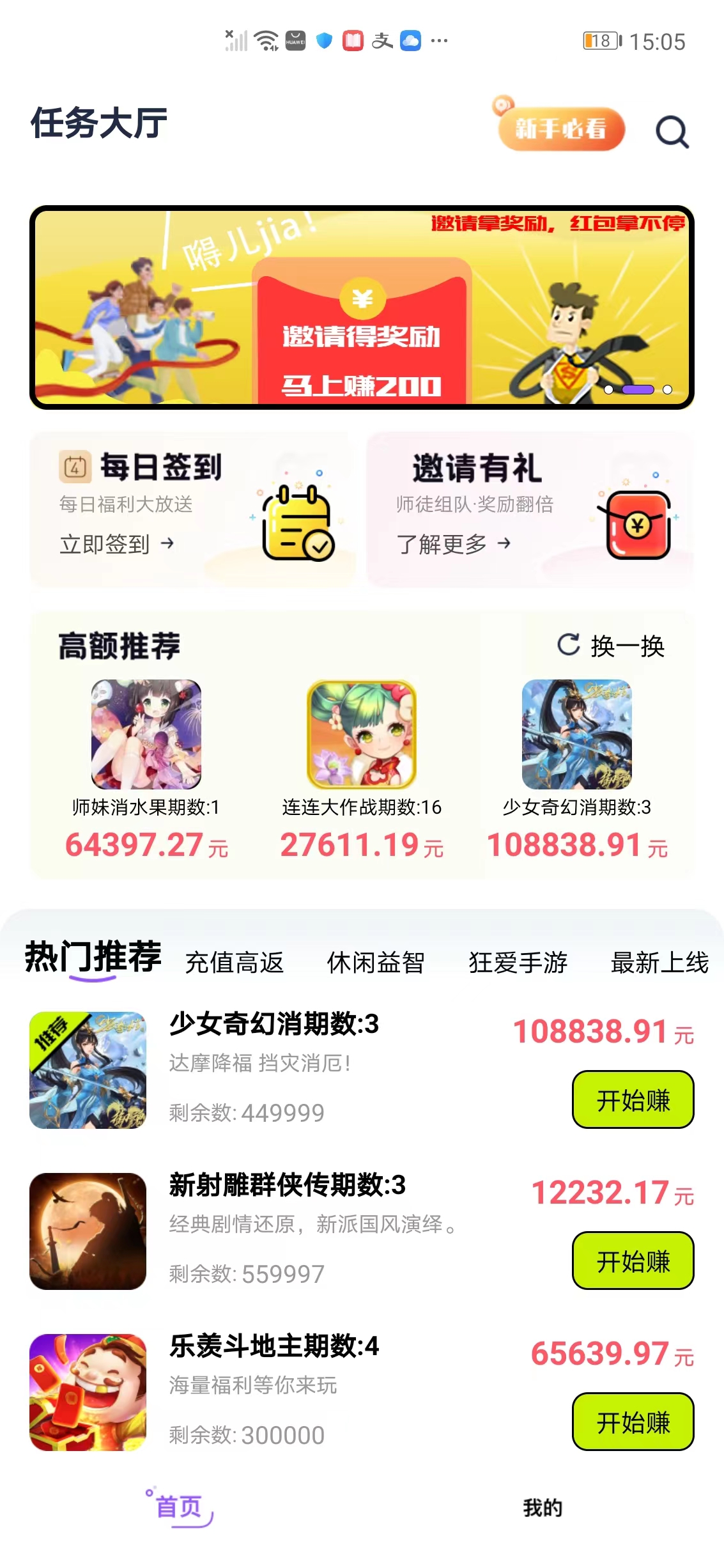Switch to the 最新上线 tab
The height and width of the screenshot is (1568, 724).
click(659, 962)
